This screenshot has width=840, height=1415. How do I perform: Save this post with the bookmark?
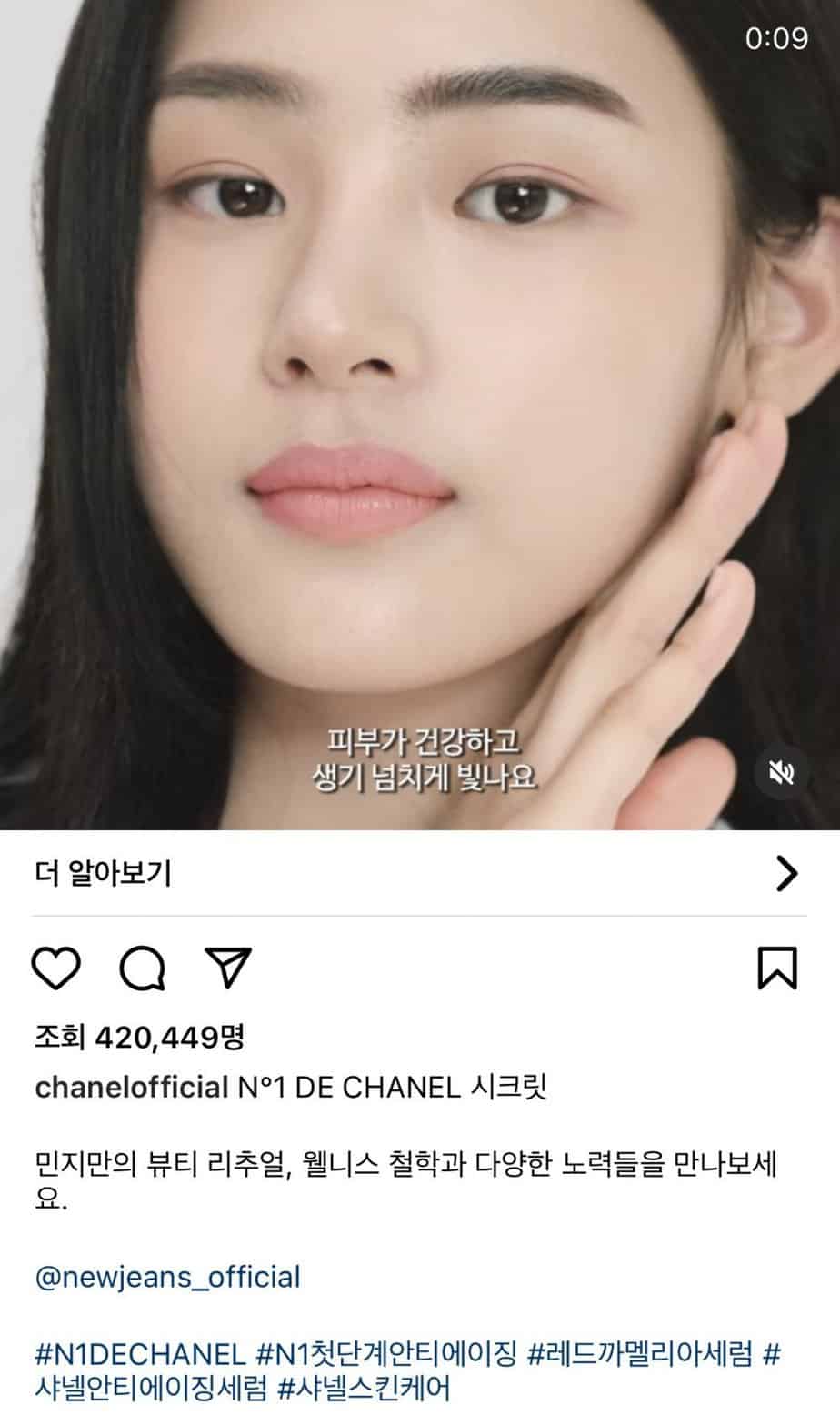coord(778,968)
